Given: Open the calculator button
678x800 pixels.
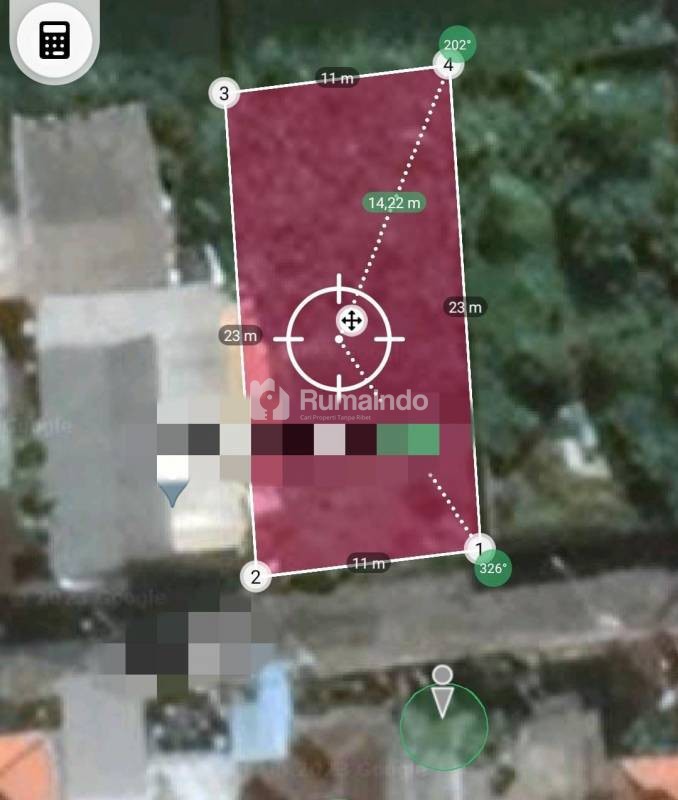Looking at the screenshot, I should click(x=53, y=41).
